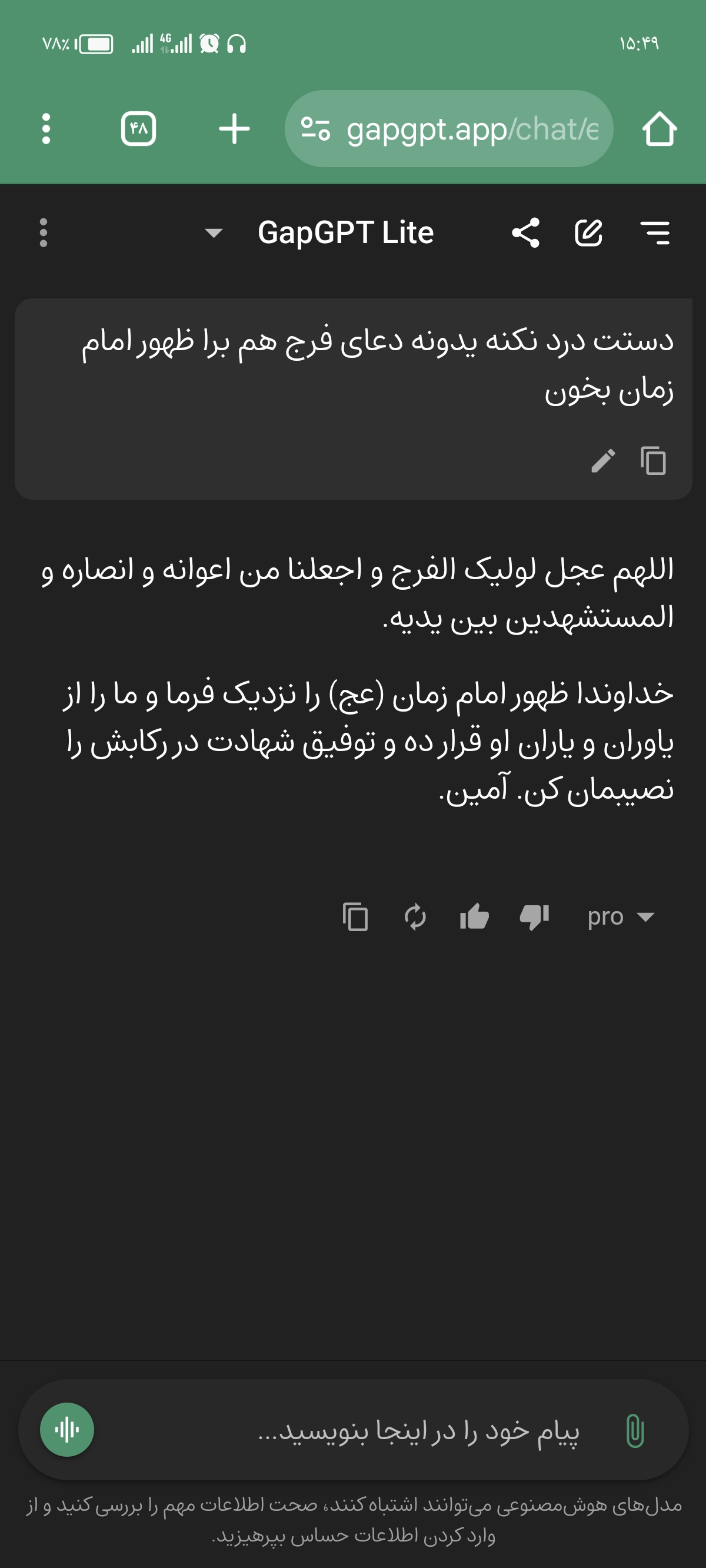Copy the user message text

pos(654,461)
